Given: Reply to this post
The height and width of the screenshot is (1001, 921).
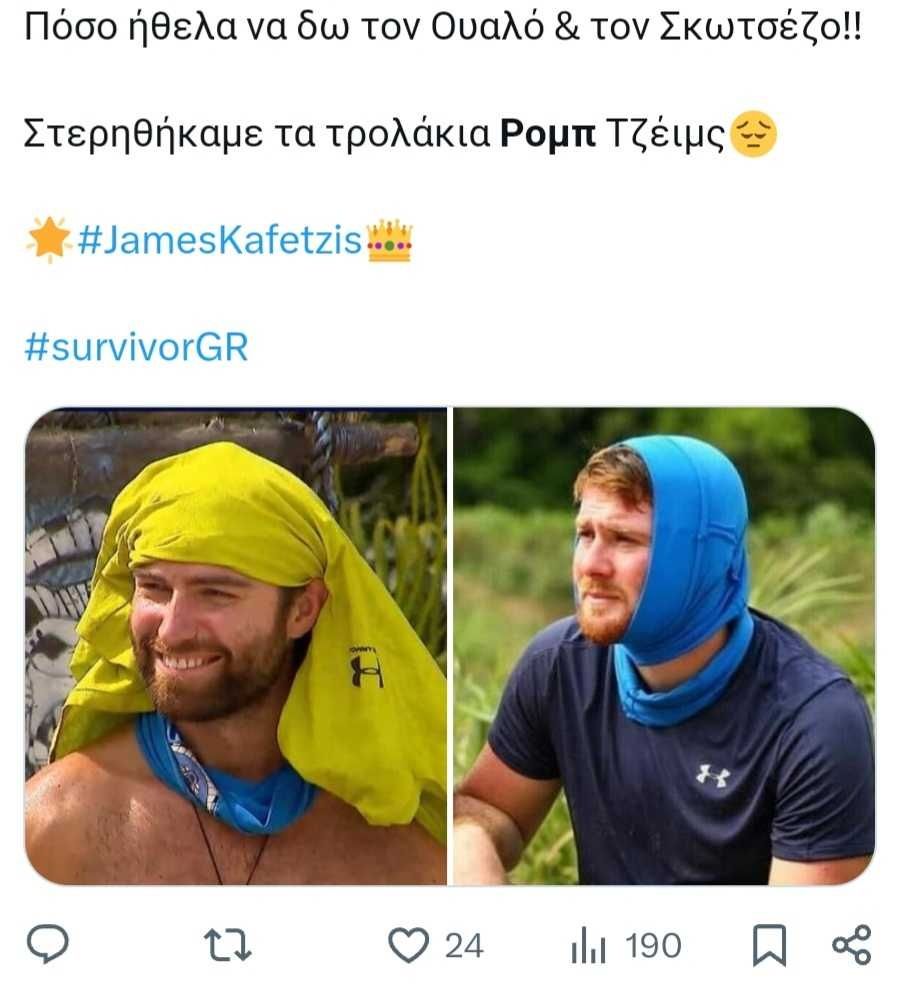Looking at the screenshot, I should (47, 944).
